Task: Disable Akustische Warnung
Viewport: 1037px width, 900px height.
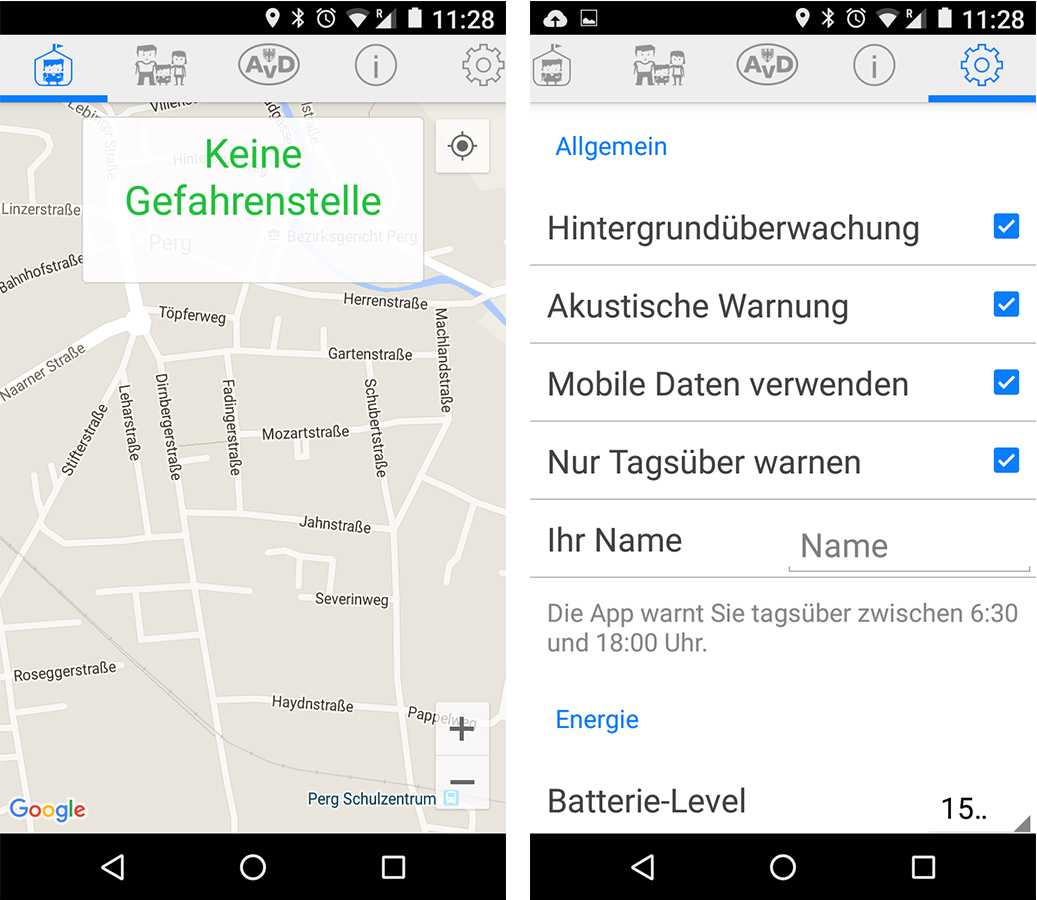Action: [x=1006, y=305]
